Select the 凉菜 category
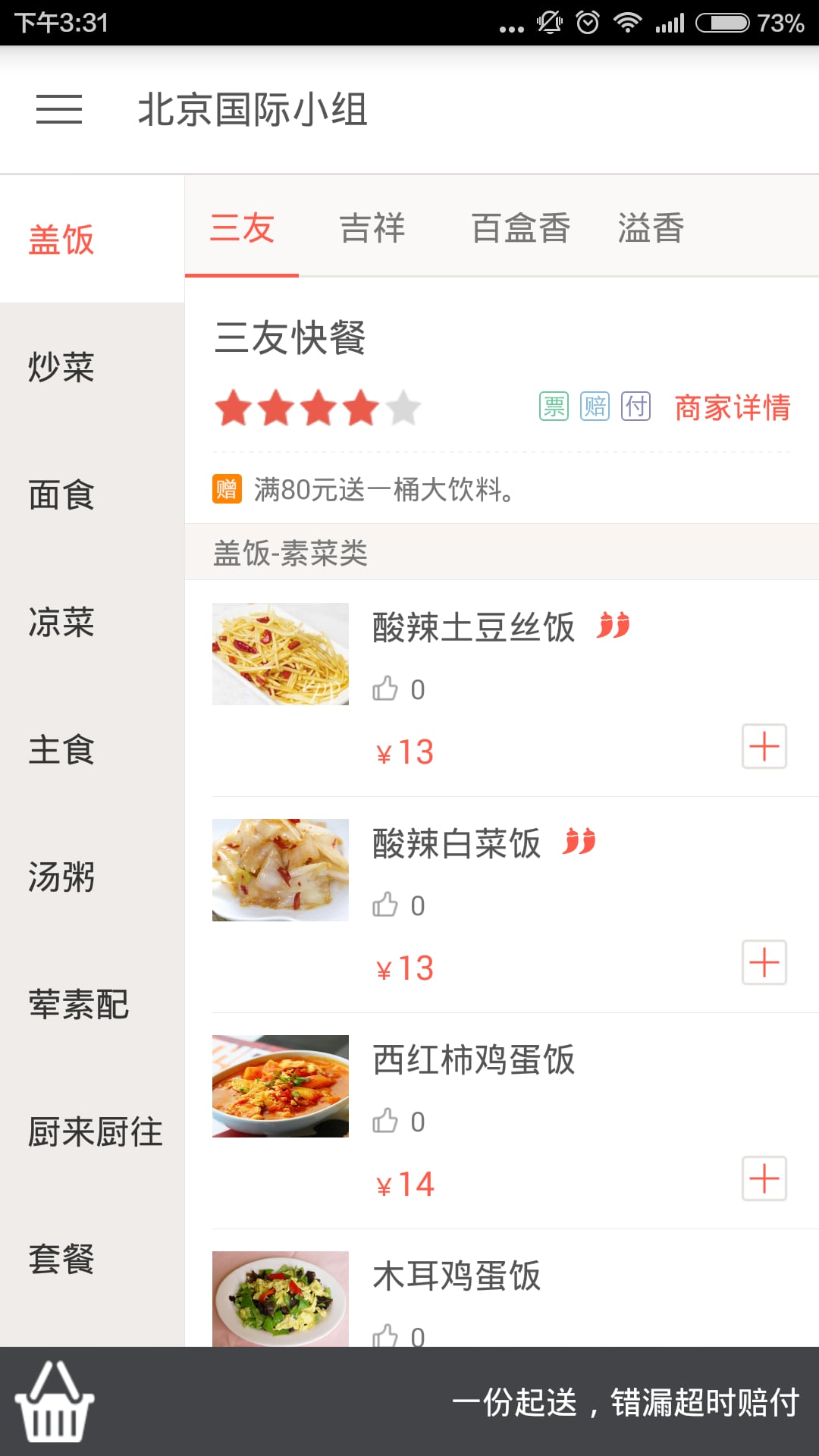The height and width of the screenshot is (1456, 819). click(61, 623)
